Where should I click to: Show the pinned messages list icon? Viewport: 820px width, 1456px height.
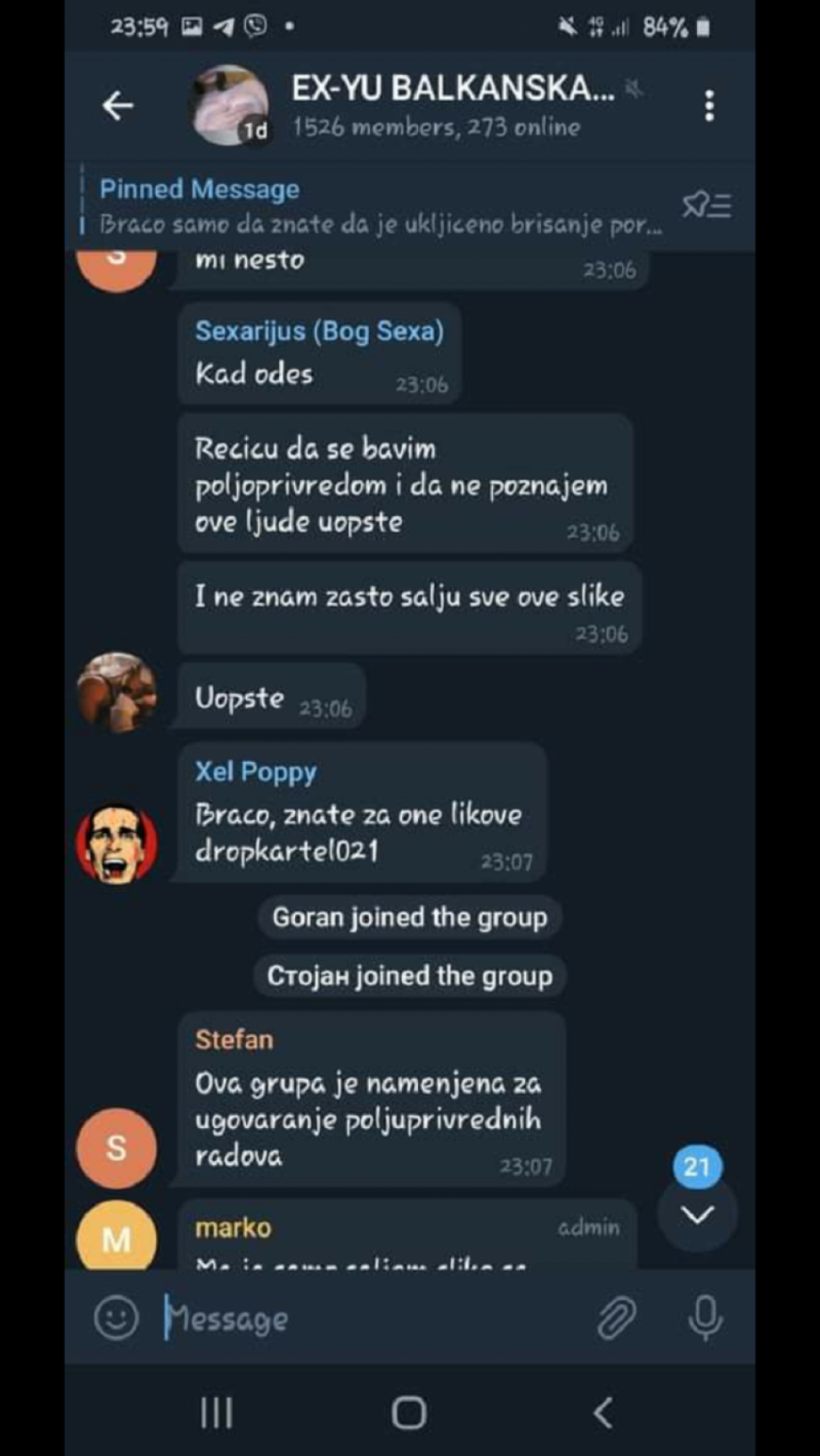point(706,206)
